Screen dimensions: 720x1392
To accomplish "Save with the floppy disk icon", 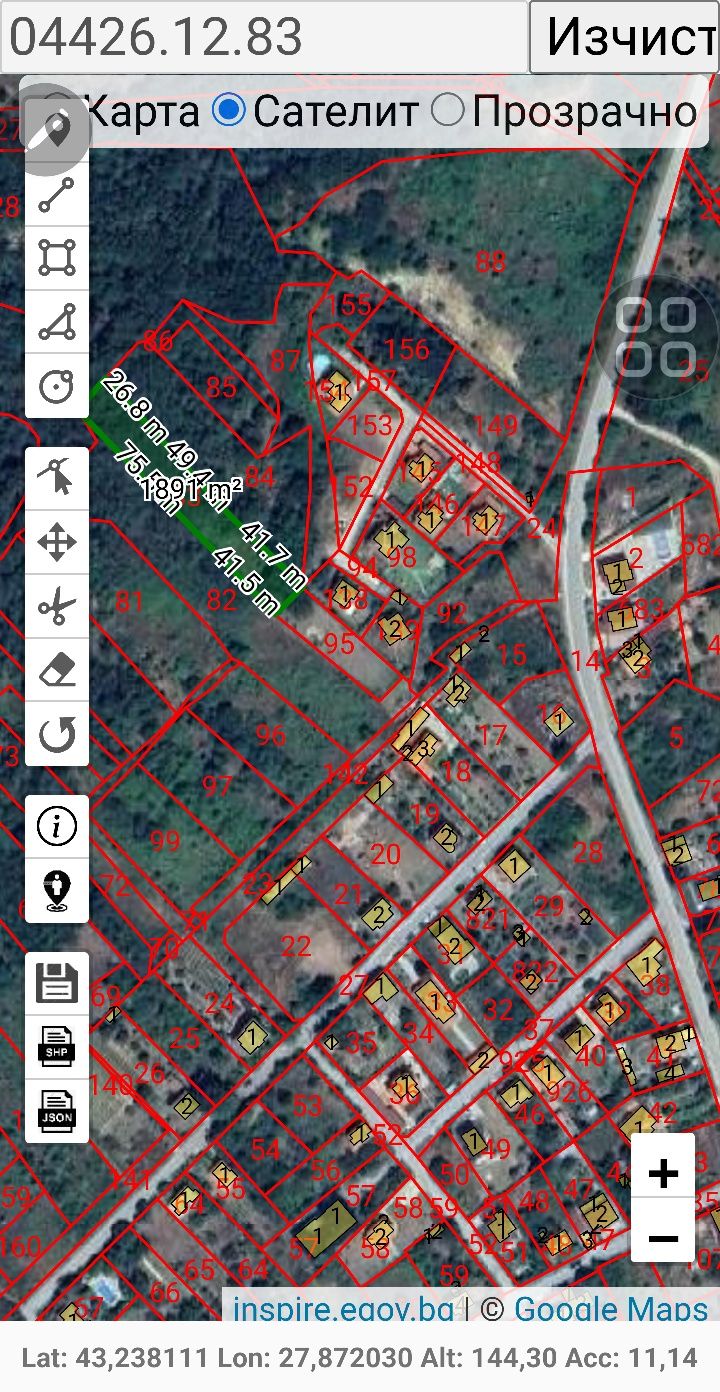I will pyautogui.click(x=57, y=983).
